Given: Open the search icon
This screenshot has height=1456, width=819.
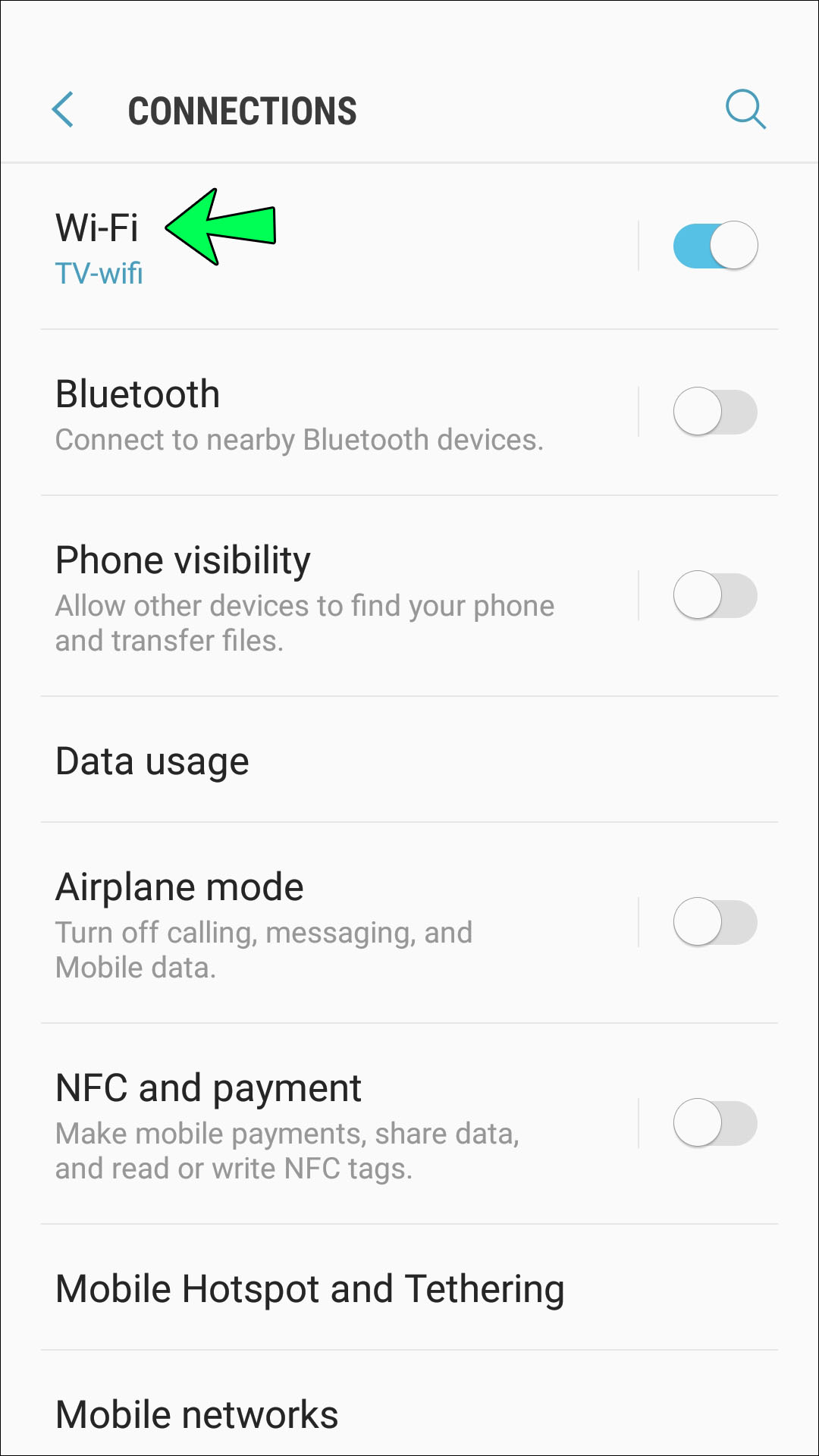Looking at the screenshot, I should [x=745, y=110].
